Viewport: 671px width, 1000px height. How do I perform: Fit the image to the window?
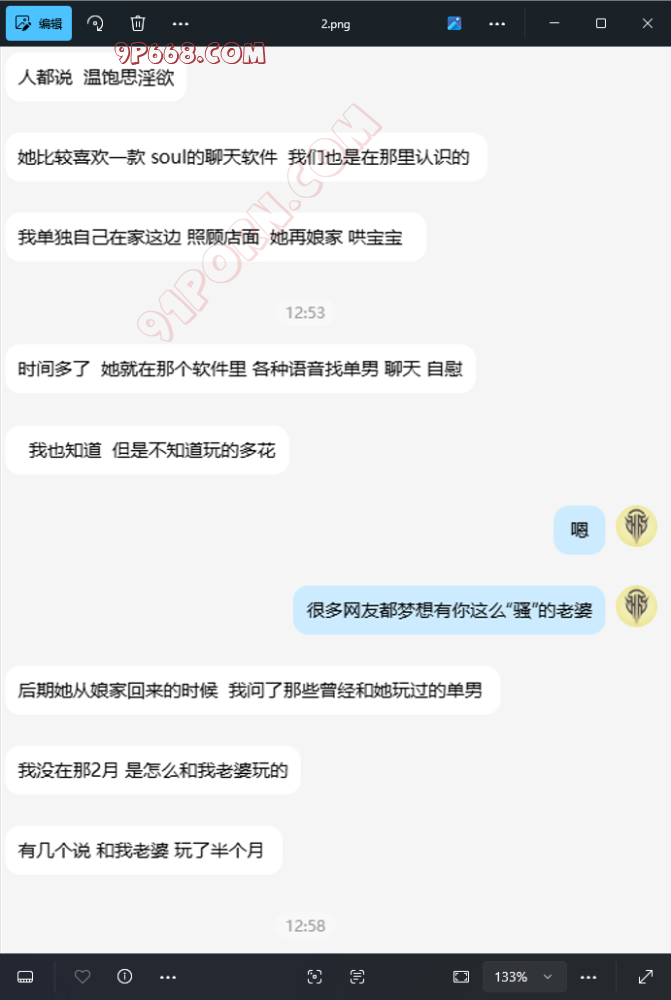(461, 976)
